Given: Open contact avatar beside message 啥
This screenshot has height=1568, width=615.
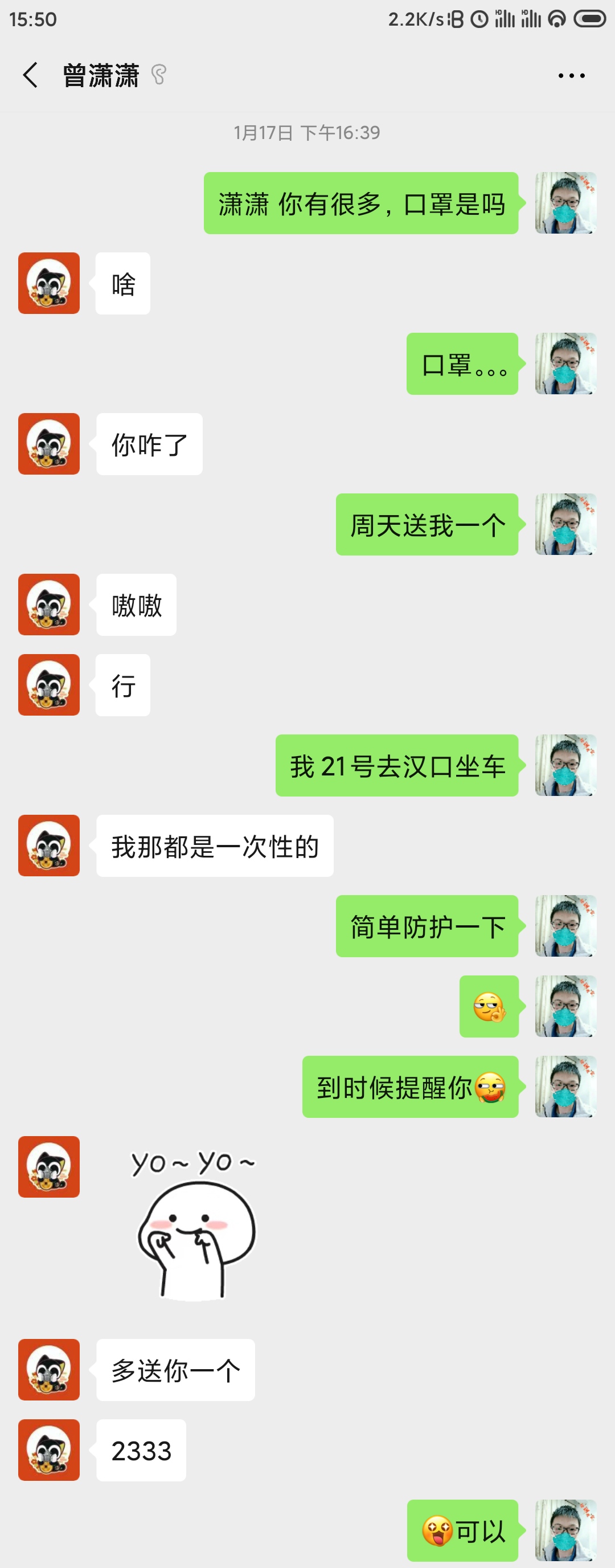Looking at the screenshot, I should (x=48, y=283).
